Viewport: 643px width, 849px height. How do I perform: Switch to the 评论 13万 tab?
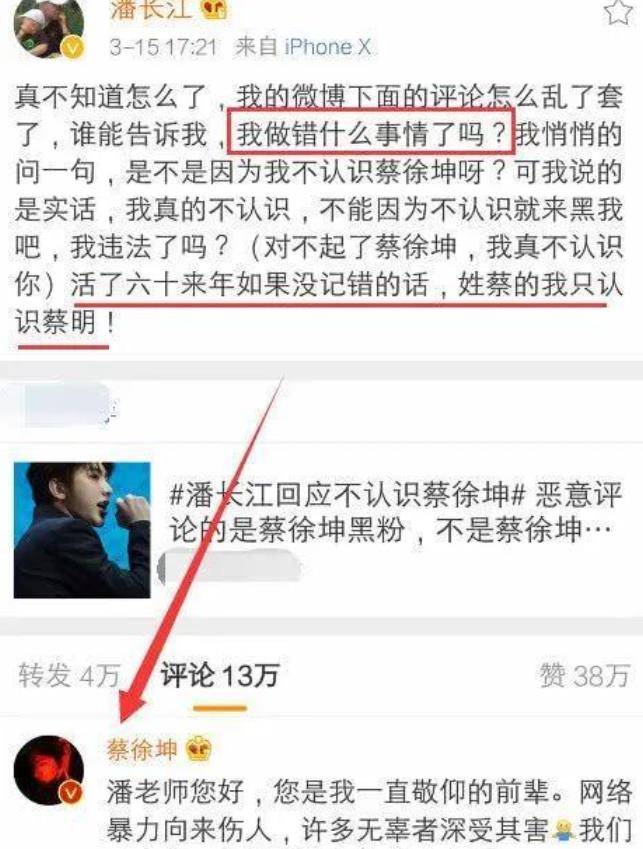(x=219, y=676)
